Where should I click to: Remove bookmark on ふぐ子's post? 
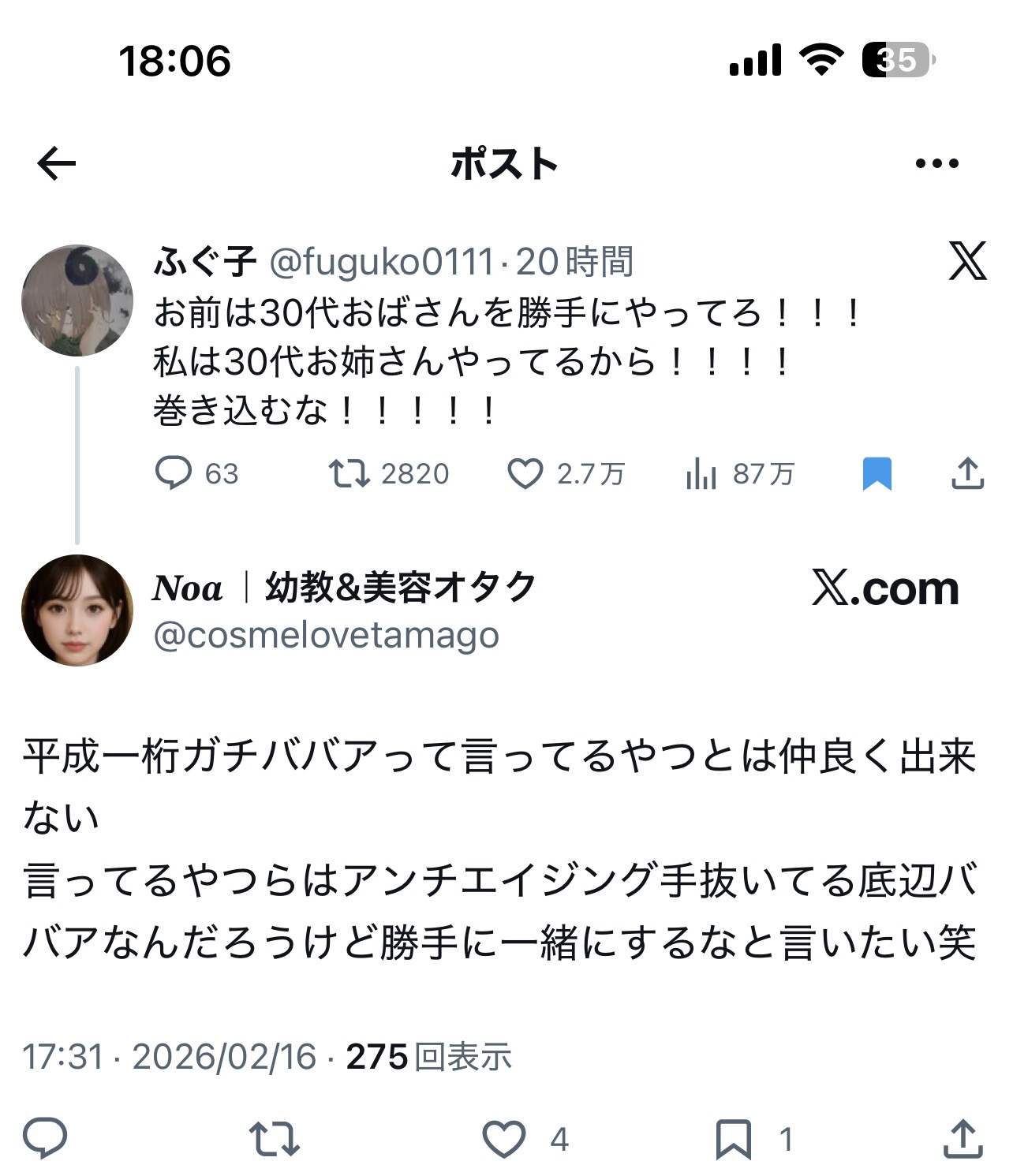[x=877, y=473]
